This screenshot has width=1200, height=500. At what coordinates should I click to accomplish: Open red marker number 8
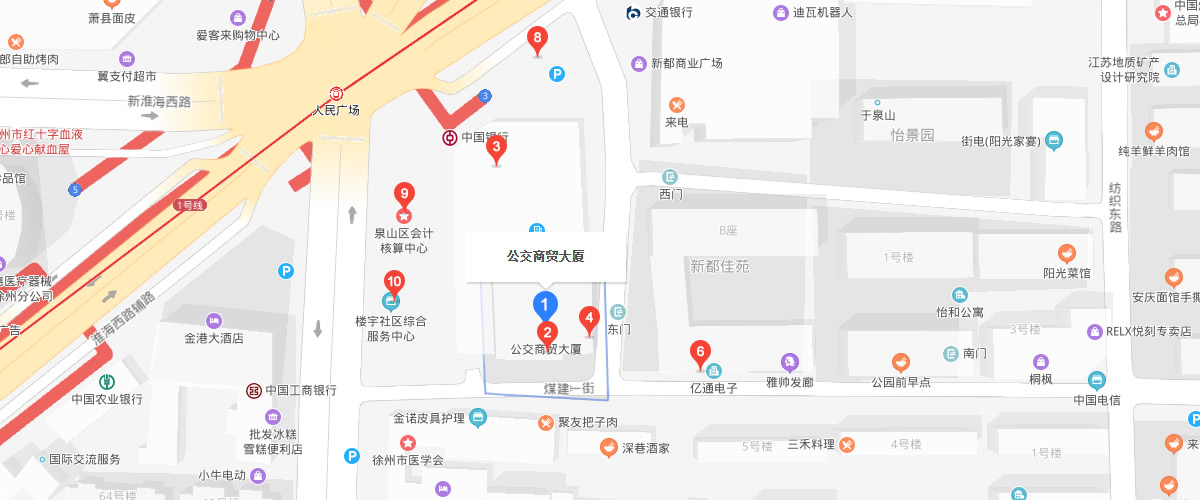pyautogui.click(x=538, y=41)
